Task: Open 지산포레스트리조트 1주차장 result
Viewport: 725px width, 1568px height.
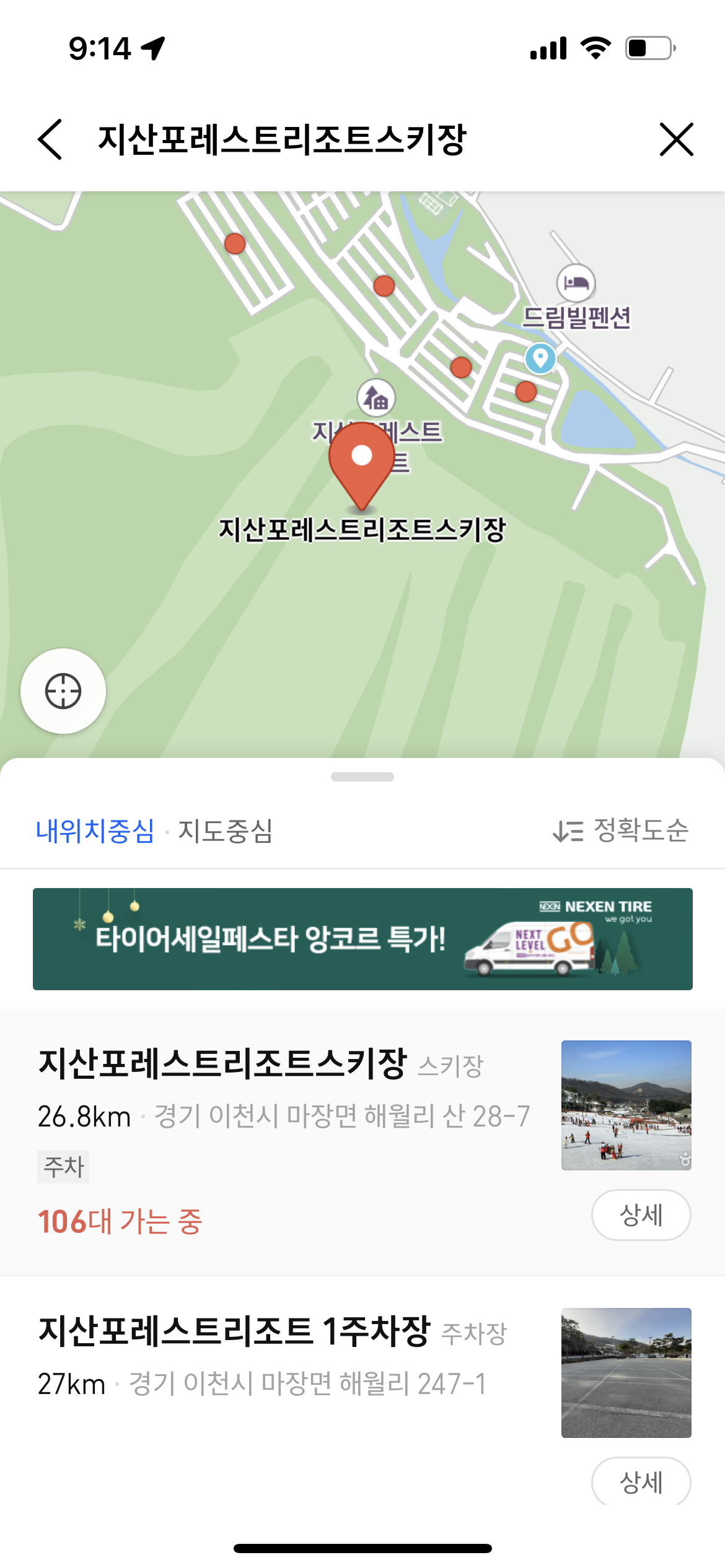Action: pyautogui.click(x=273, y=1356)
